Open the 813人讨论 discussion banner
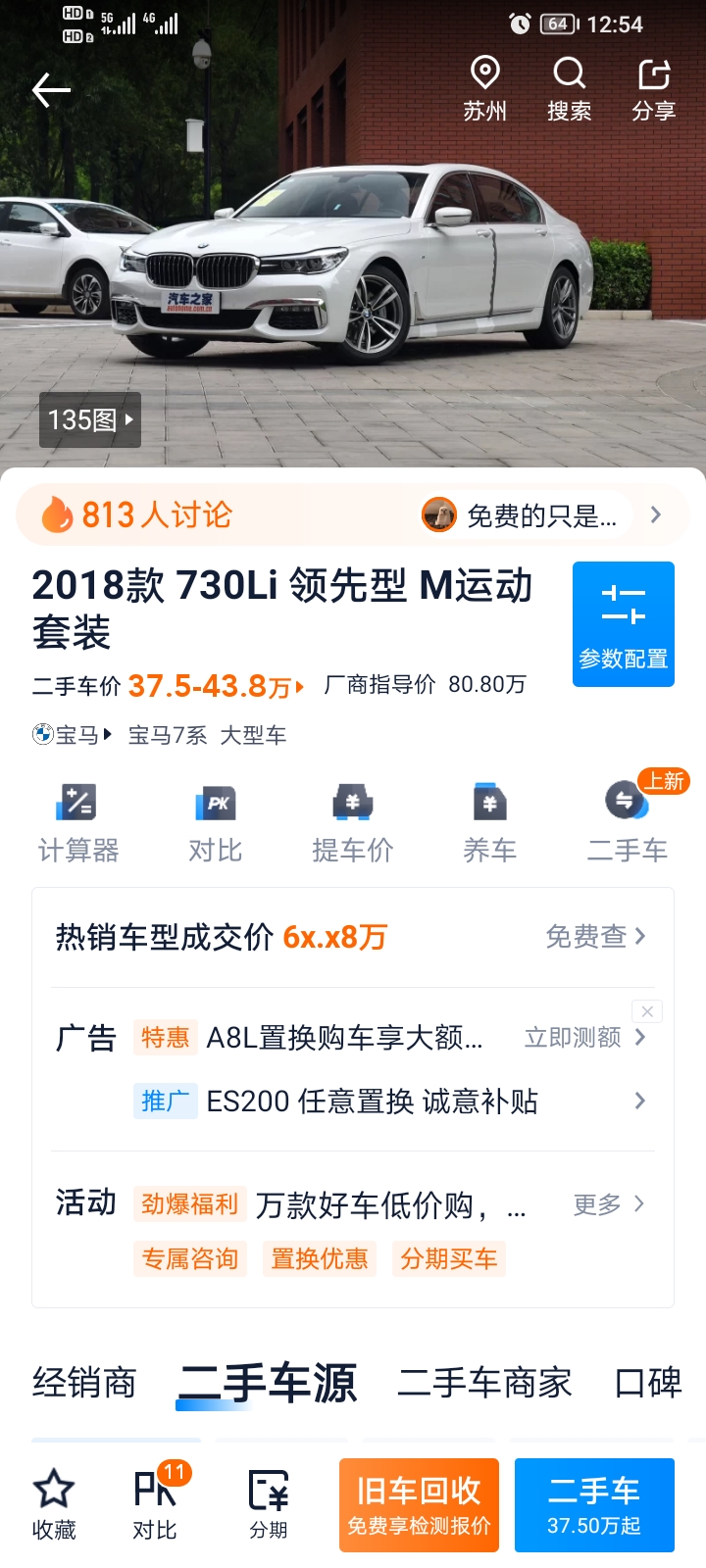Screen dimensions: 706x1568 point(353,514)
